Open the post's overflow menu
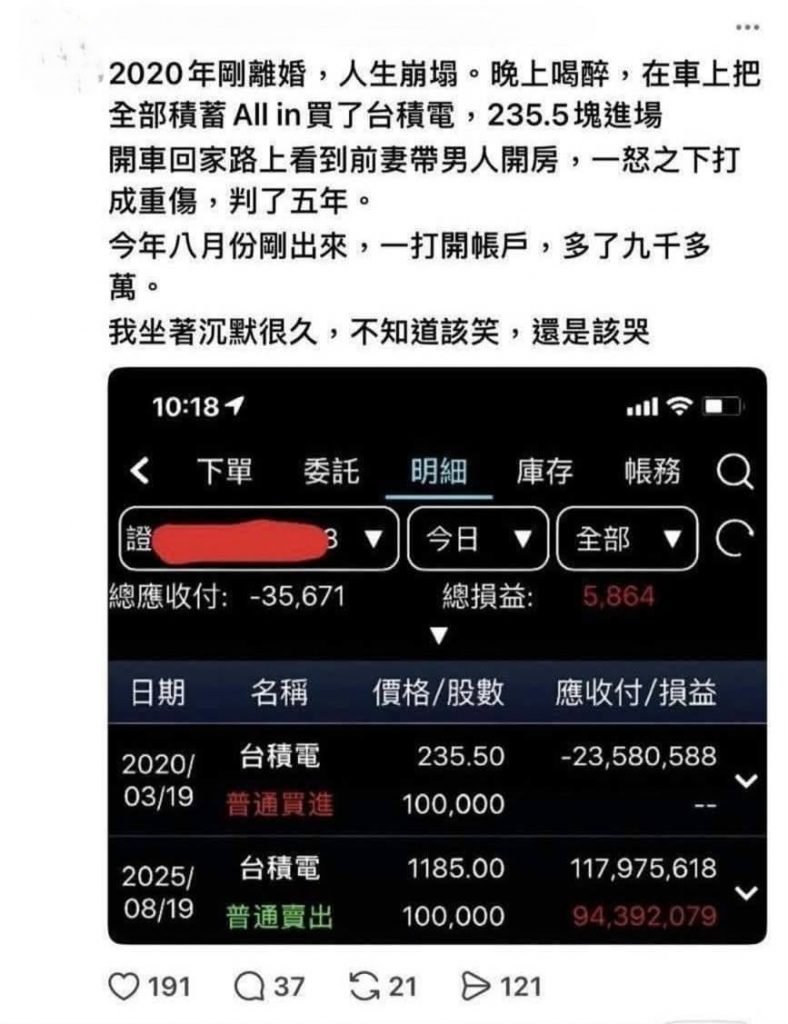Screen dimensions: 788x1024 pyautogui.click(x=747, y=25)
